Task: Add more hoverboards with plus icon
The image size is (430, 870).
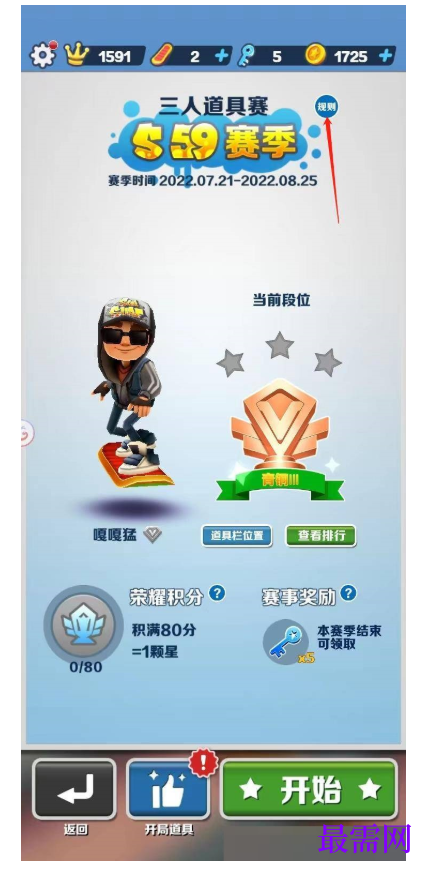Action: 221,56
